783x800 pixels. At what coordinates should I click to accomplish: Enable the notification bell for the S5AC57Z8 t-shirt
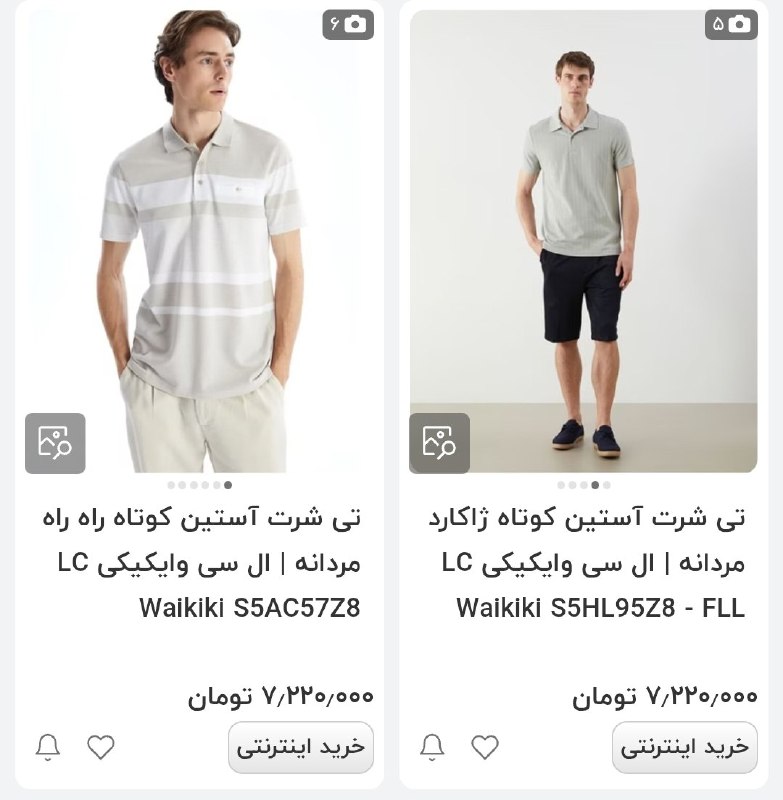tap(48, 747)
